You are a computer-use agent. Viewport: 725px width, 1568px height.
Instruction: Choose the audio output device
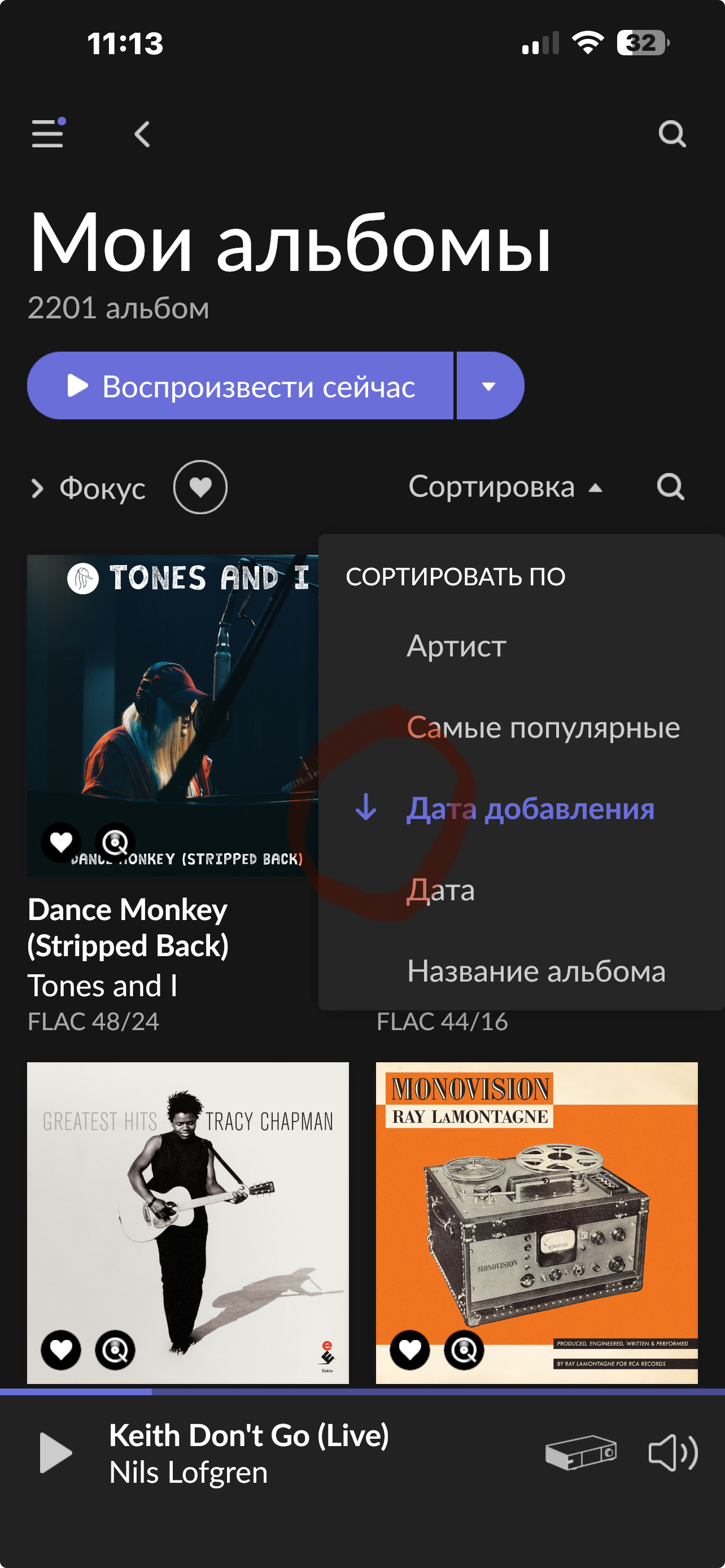[x=580, y=1452]
